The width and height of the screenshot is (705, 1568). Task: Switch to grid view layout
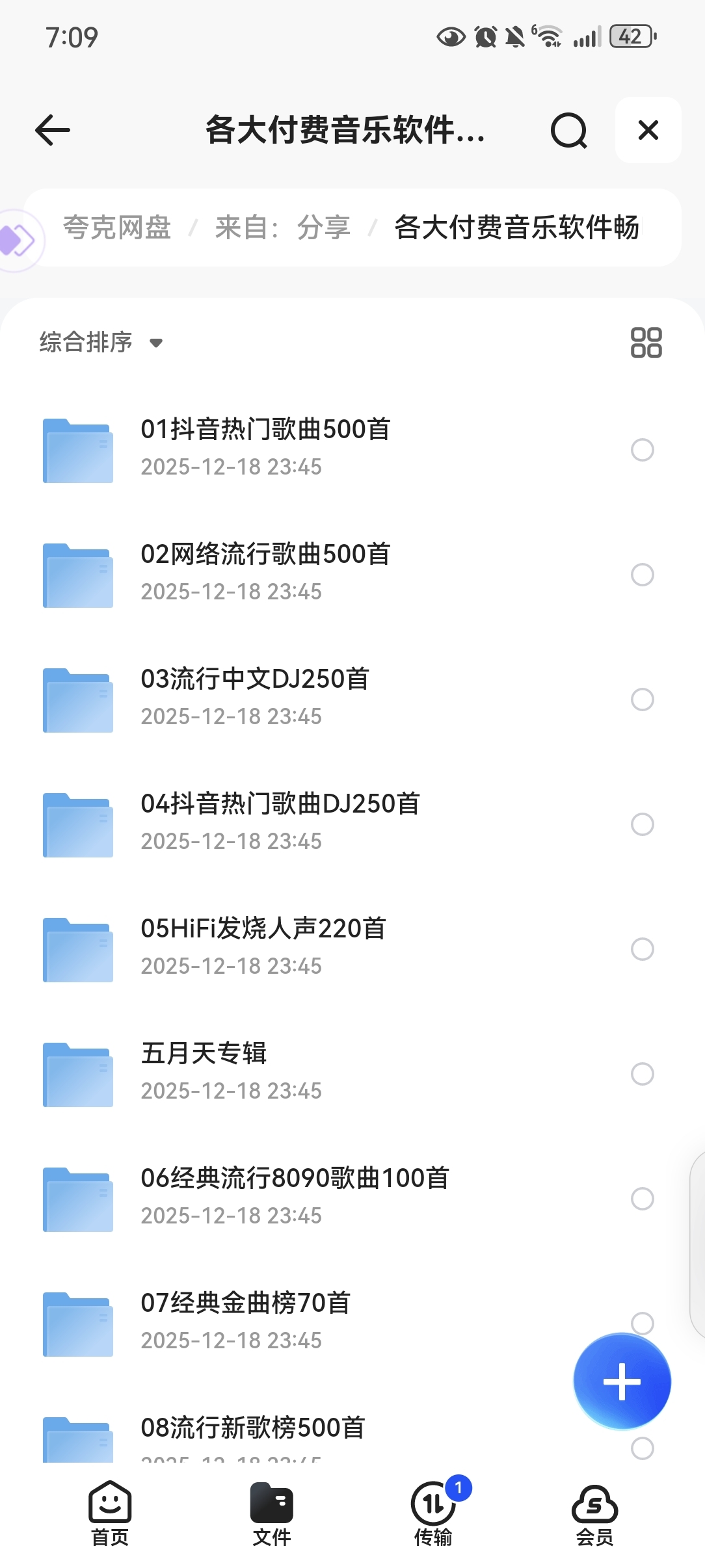tap(646, 343)
